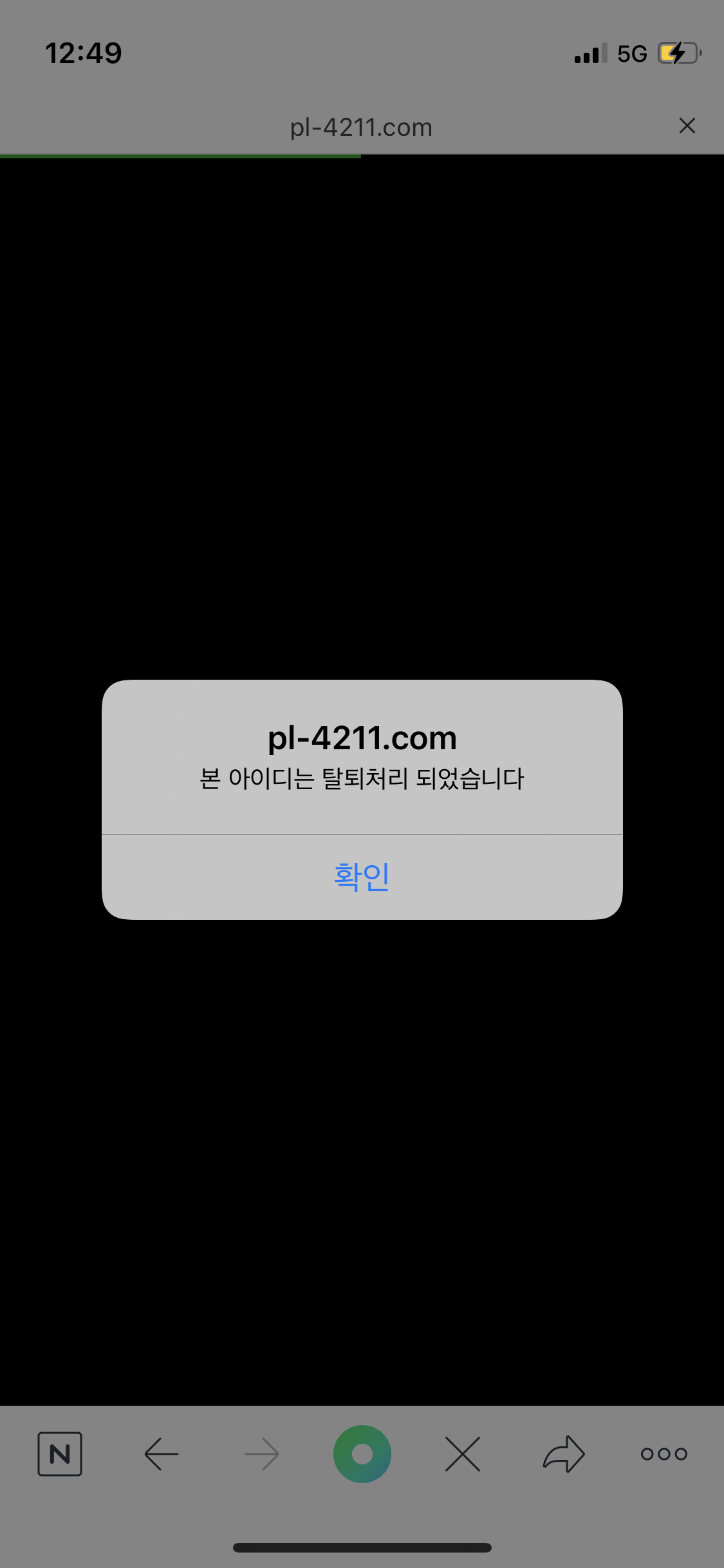Open the three-dot more menu
This screenshot has height=1568, width=724.
[664, 1453]
